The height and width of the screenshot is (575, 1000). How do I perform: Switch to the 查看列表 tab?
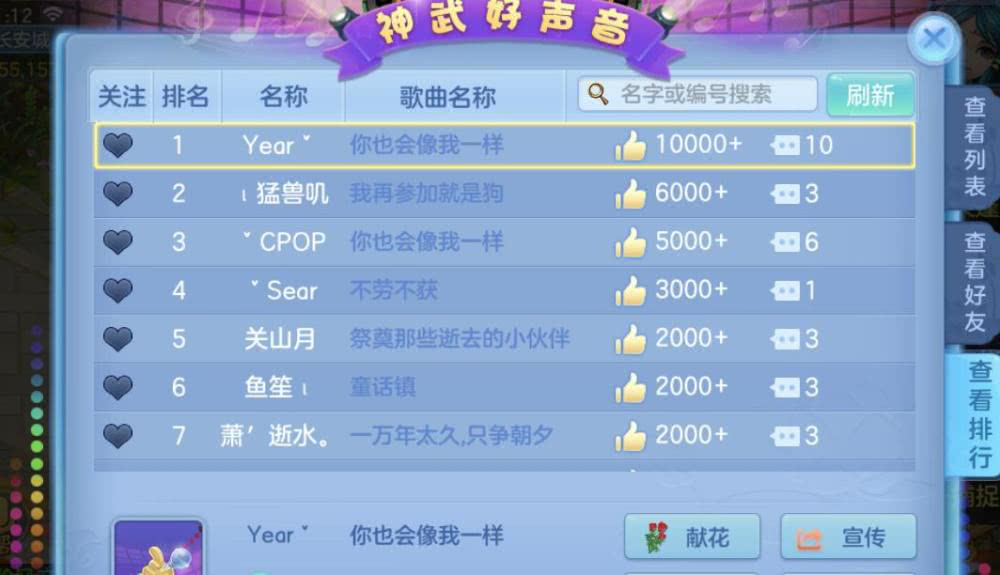coord(974,146)
